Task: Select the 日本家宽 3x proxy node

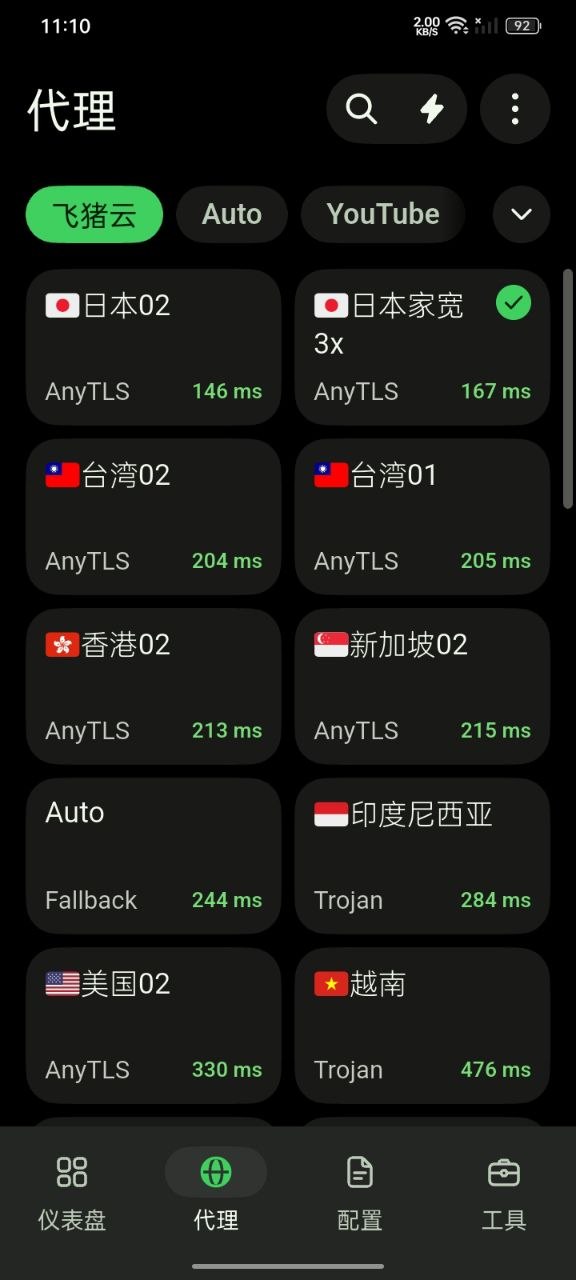Action: coord(422,347)
